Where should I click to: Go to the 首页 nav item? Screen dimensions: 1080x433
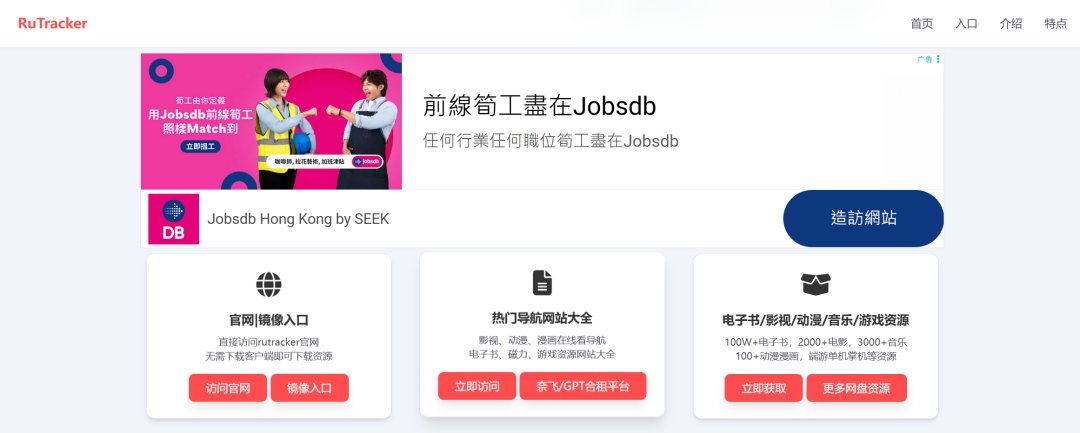coord(921,24)
